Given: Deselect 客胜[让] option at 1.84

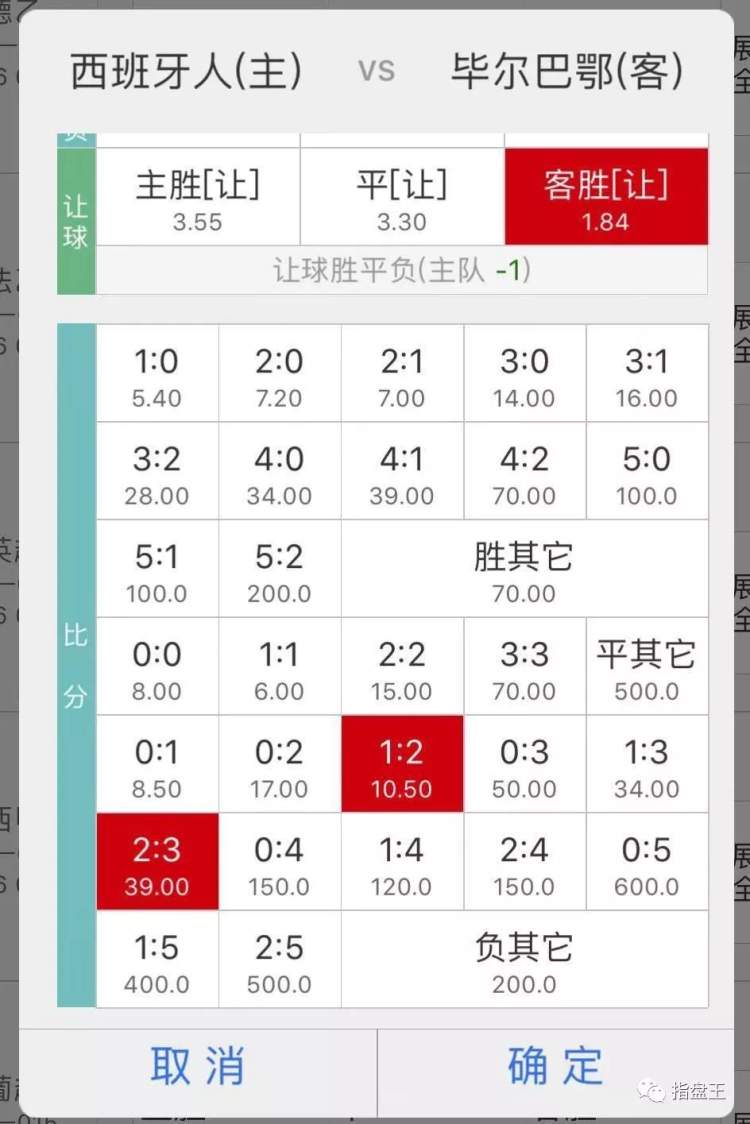Looking at the screenshot, I should point(607,197).
